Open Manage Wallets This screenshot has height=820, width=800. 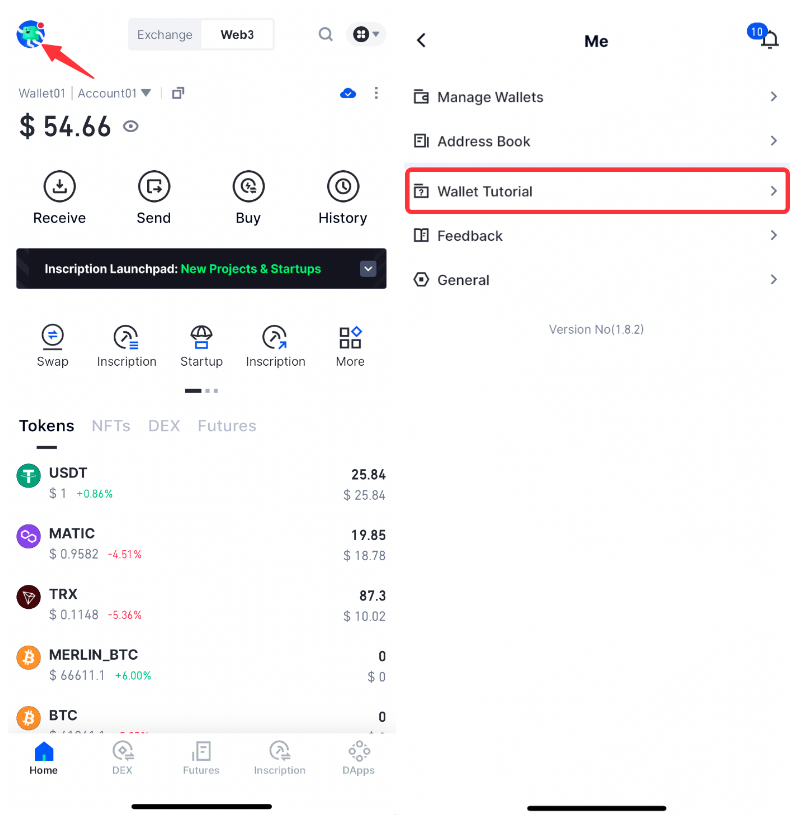point(596,97)
